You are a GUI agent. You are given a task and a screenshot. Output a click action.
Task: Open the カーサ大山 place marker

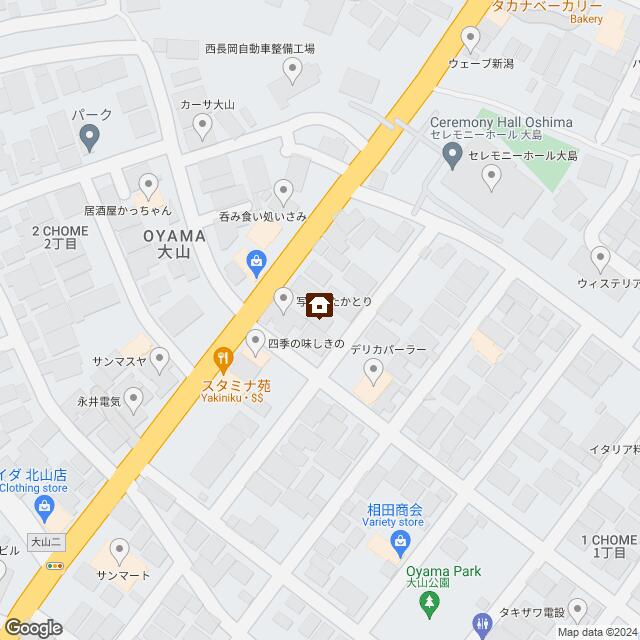coord(202,126)
